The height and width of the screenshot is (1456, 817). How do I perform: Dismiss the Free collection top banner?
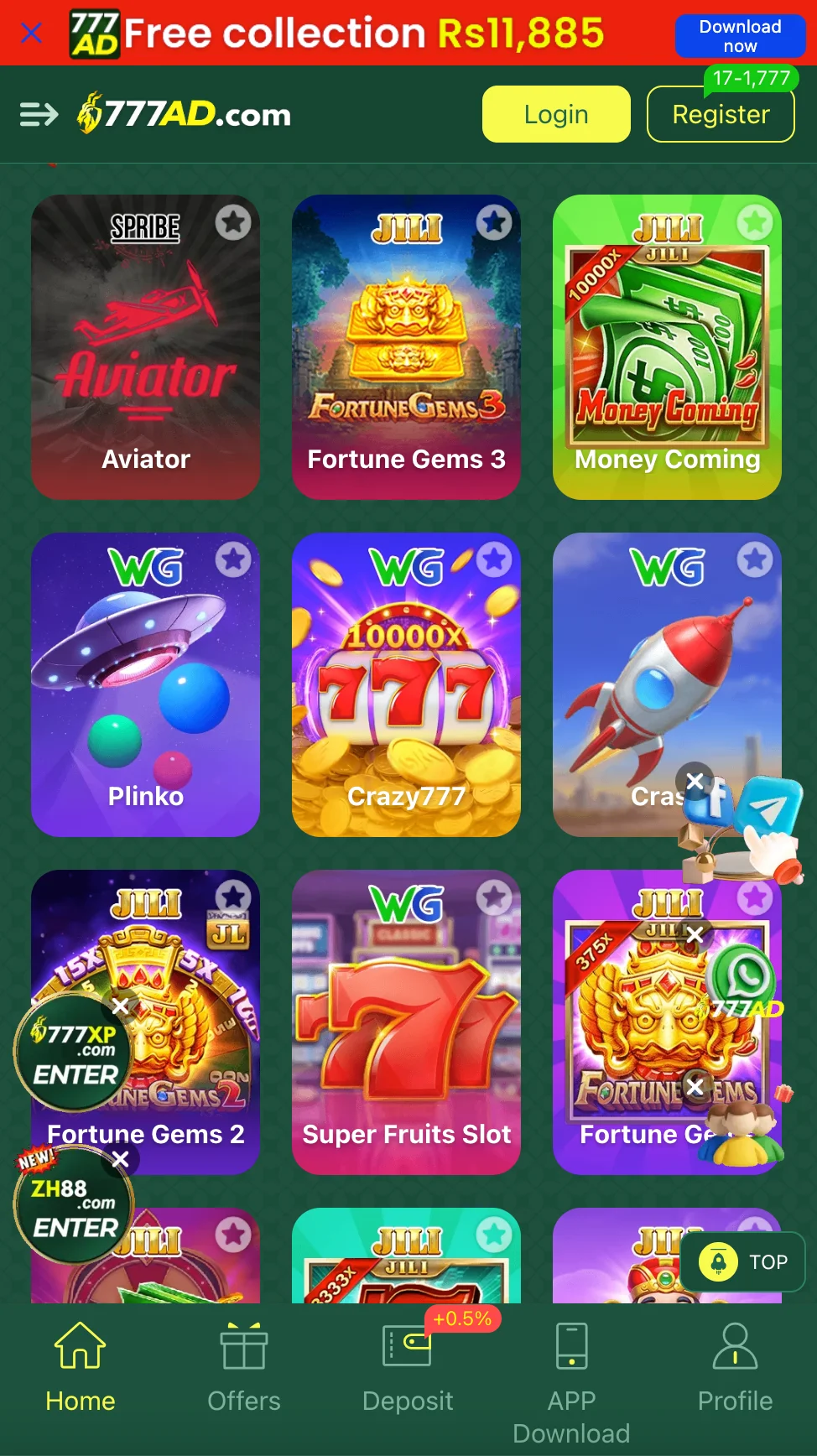31,33
